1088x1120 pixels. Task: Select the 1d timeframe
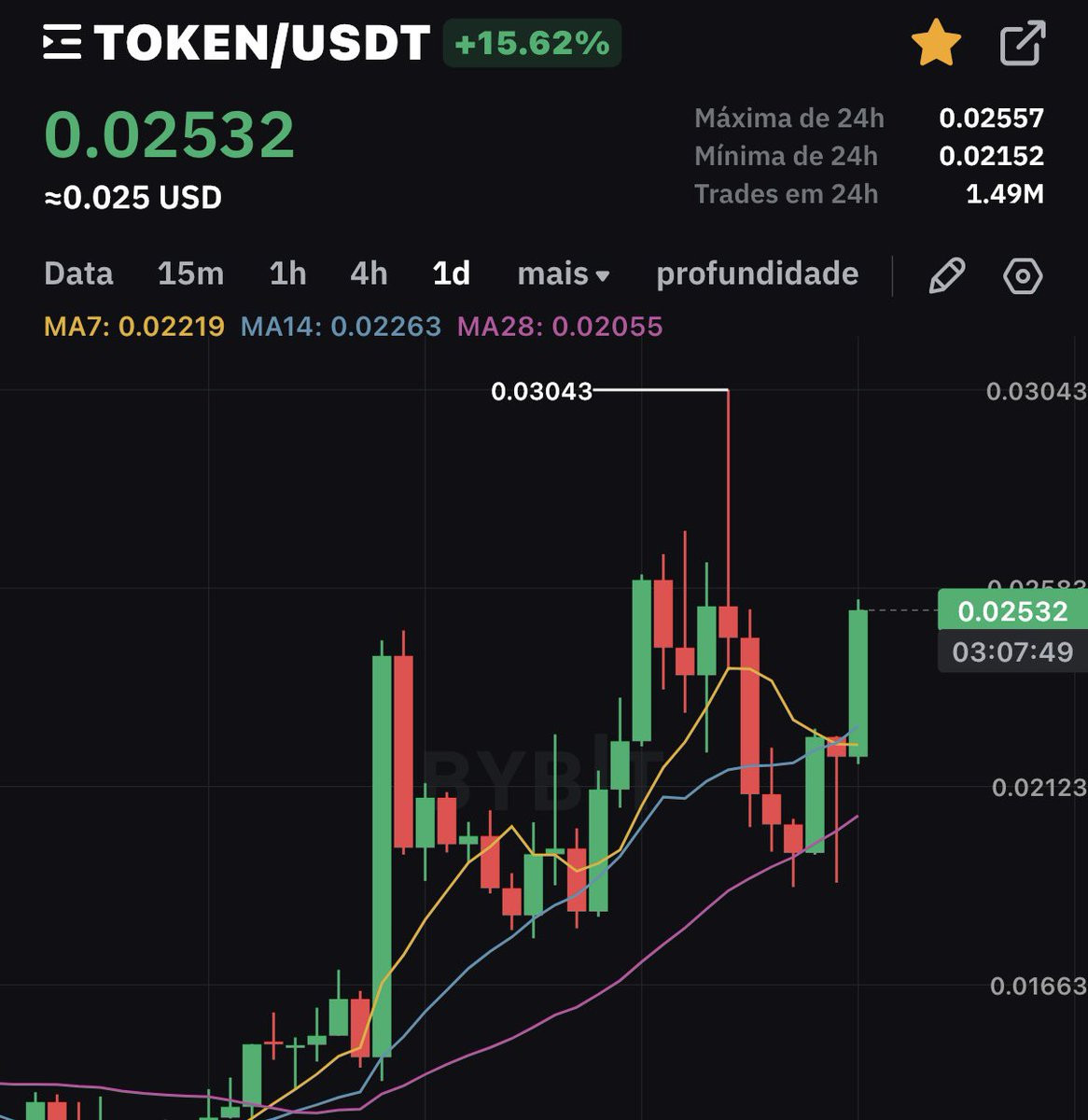[452, 273]
